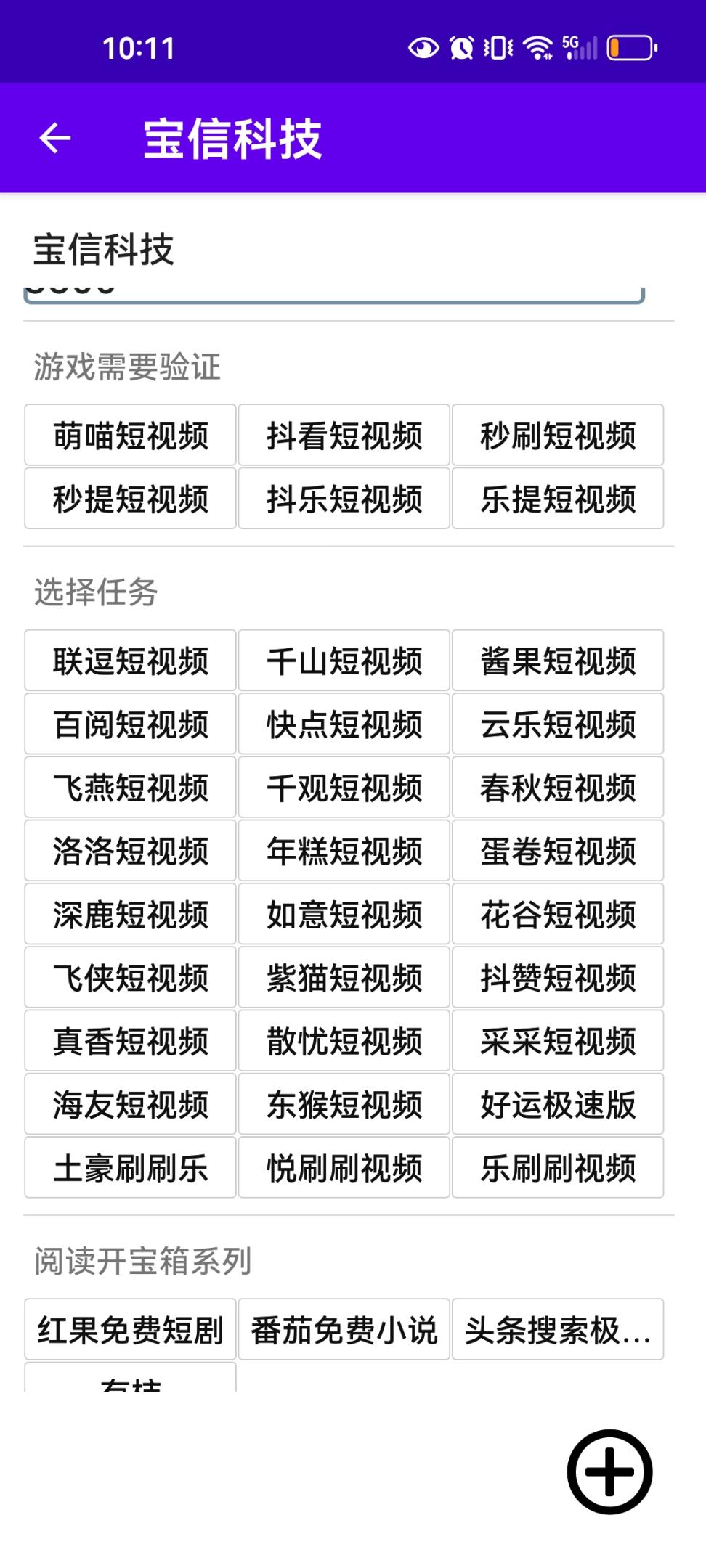
Task: Tap 秒刷短视频
Action: pos(558,436)
